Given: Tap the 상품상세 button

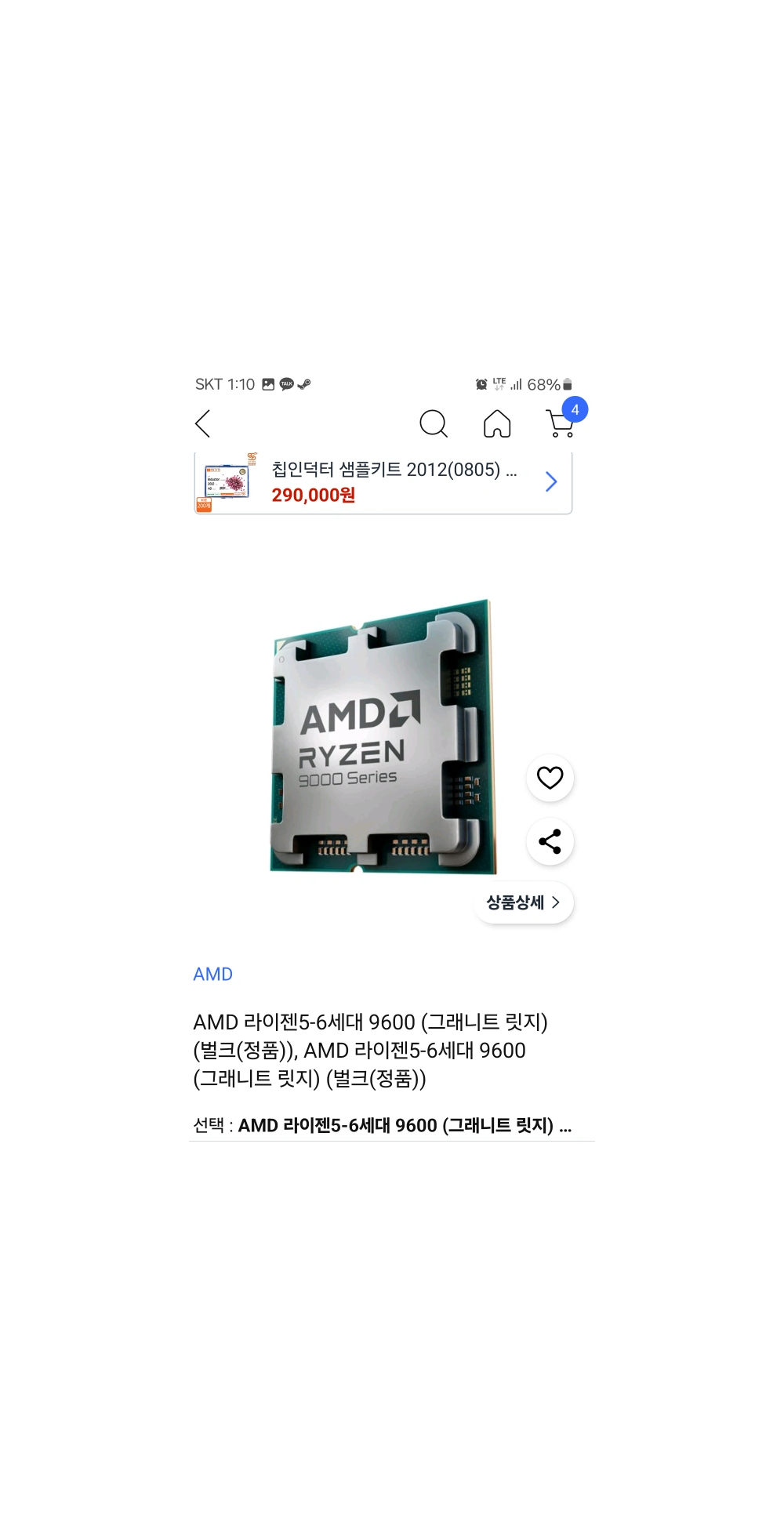Looking at the screenshot, I should click(523, 902).
